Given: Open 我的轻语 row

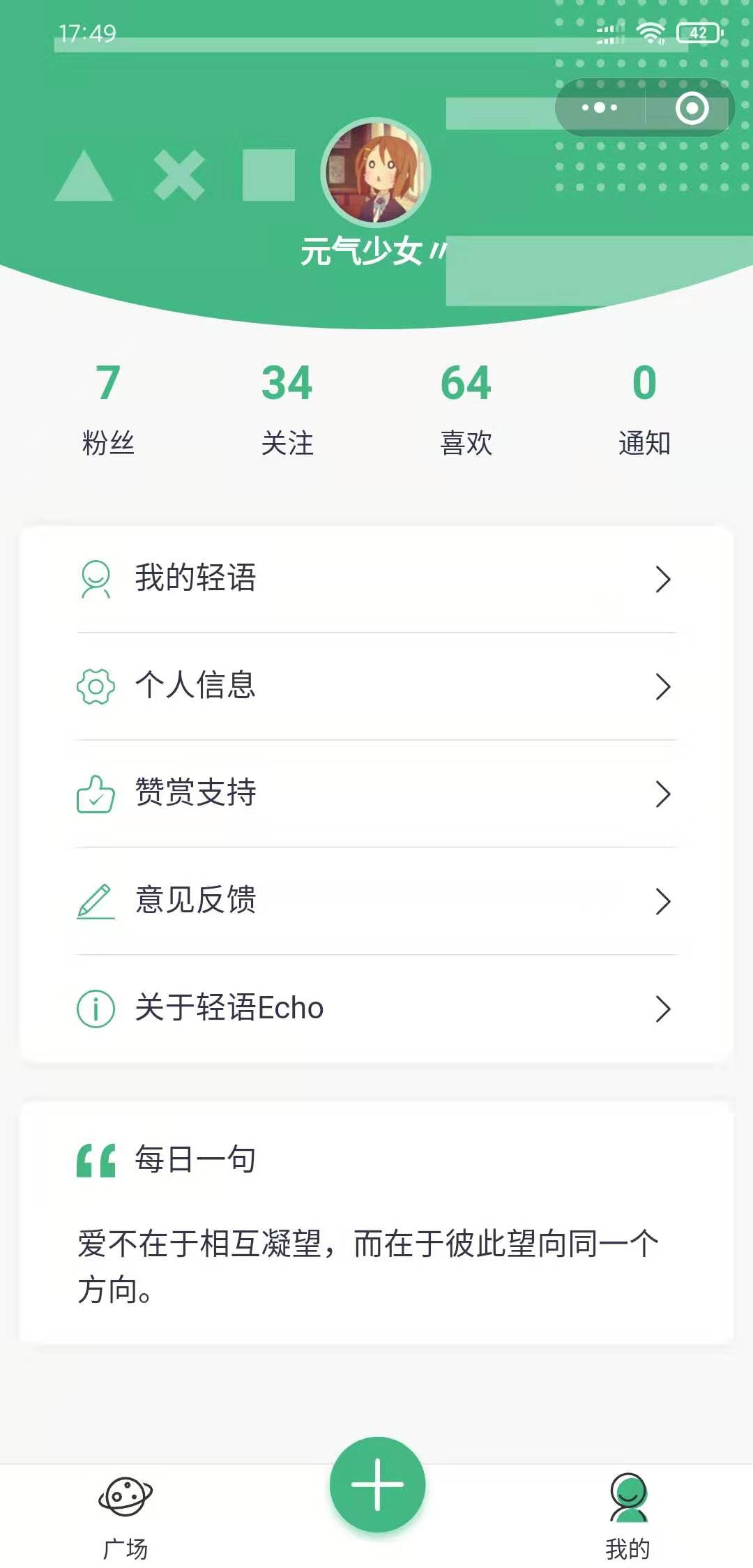Looking at the screenshot, I should pyautogui.click(x=376, y=579).
